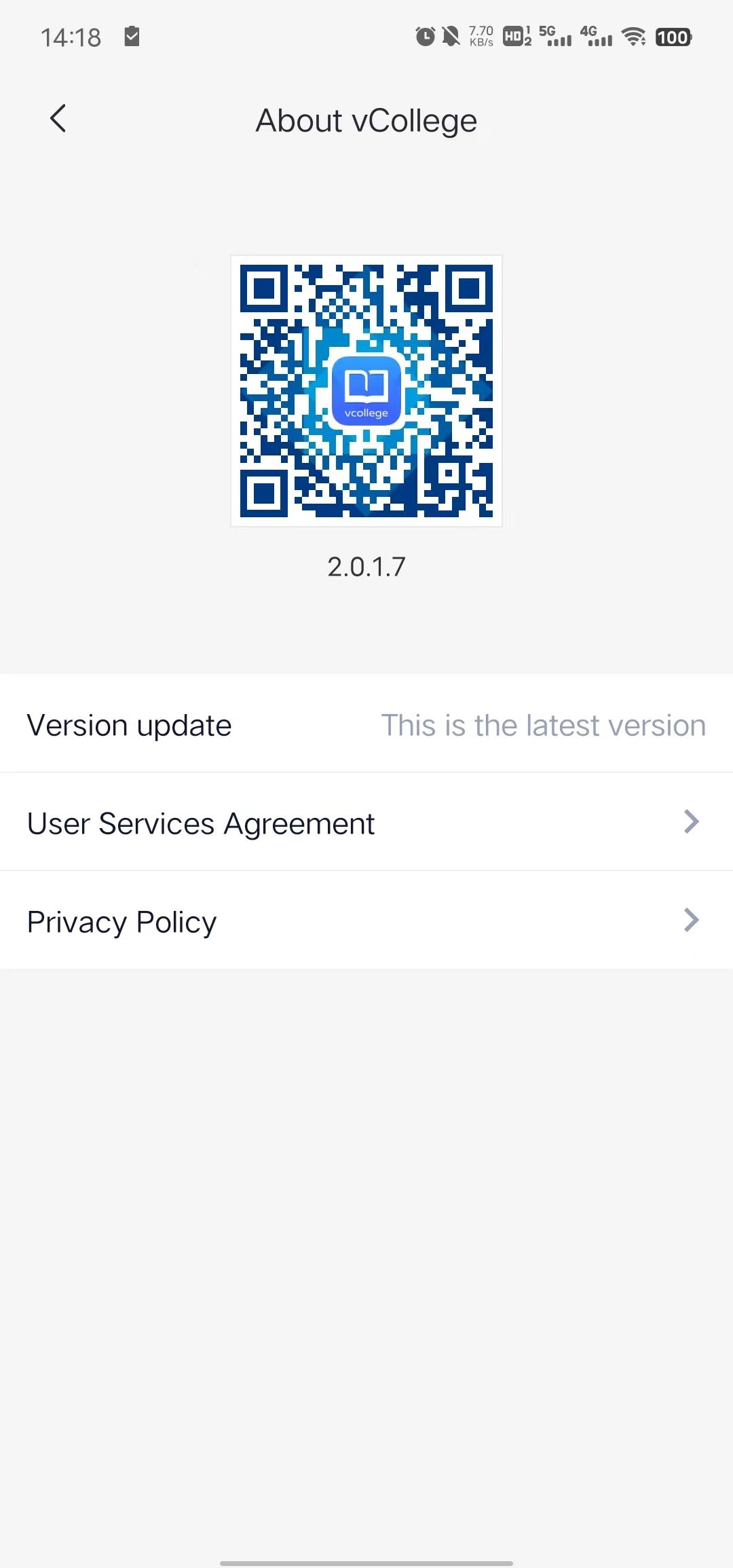Check for a version update

click(366, 724)
